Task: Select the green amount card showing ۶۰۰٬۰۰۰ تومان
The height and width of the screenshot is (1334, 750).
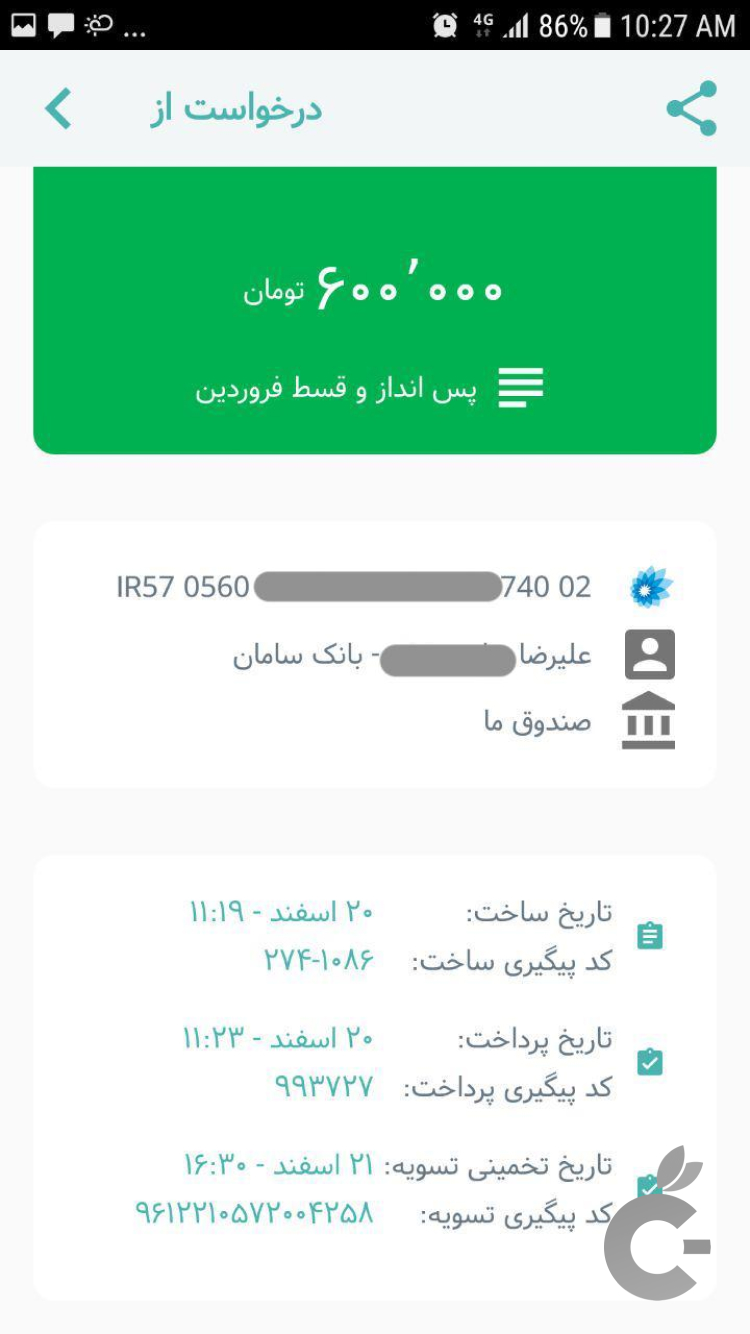Action: (x=375, y=300)
